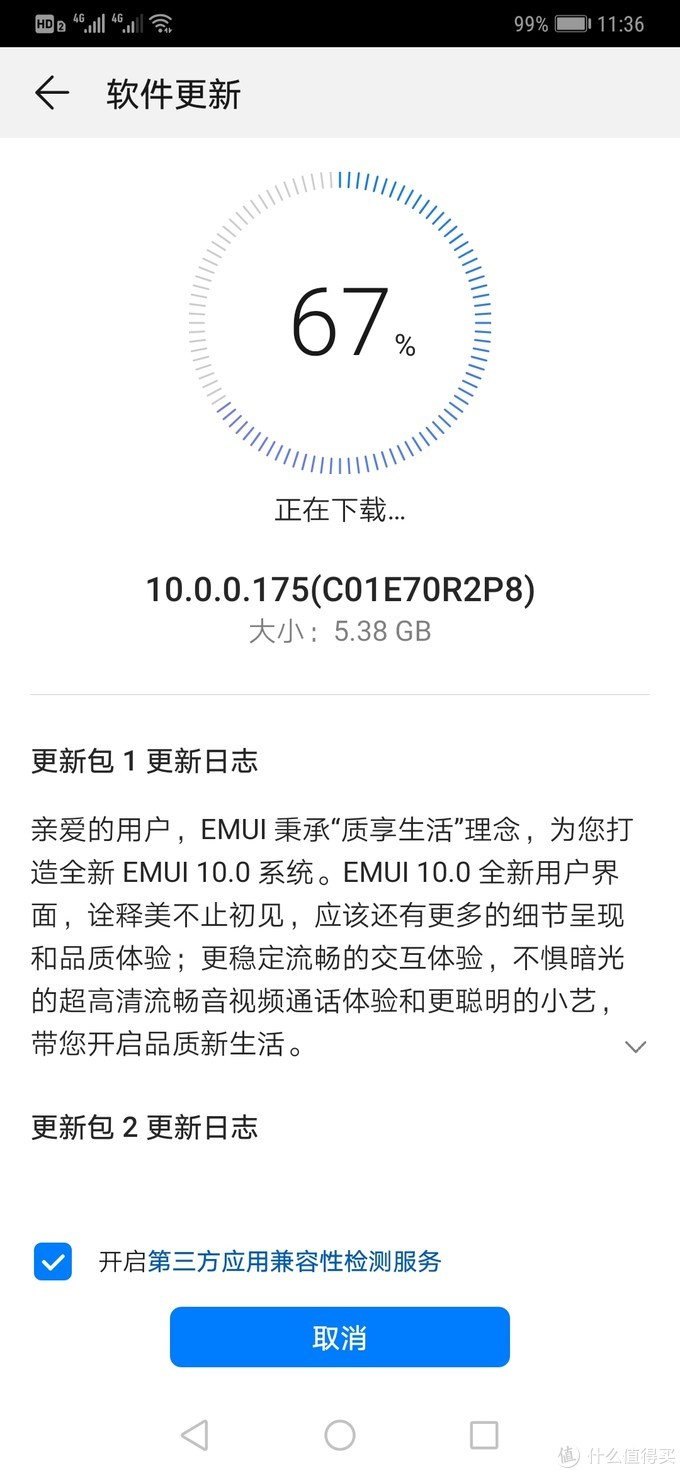Screen dimensions: 680x1473
Task: Tap the system navigation back triangle
Action: click(x=195, y=1435)
